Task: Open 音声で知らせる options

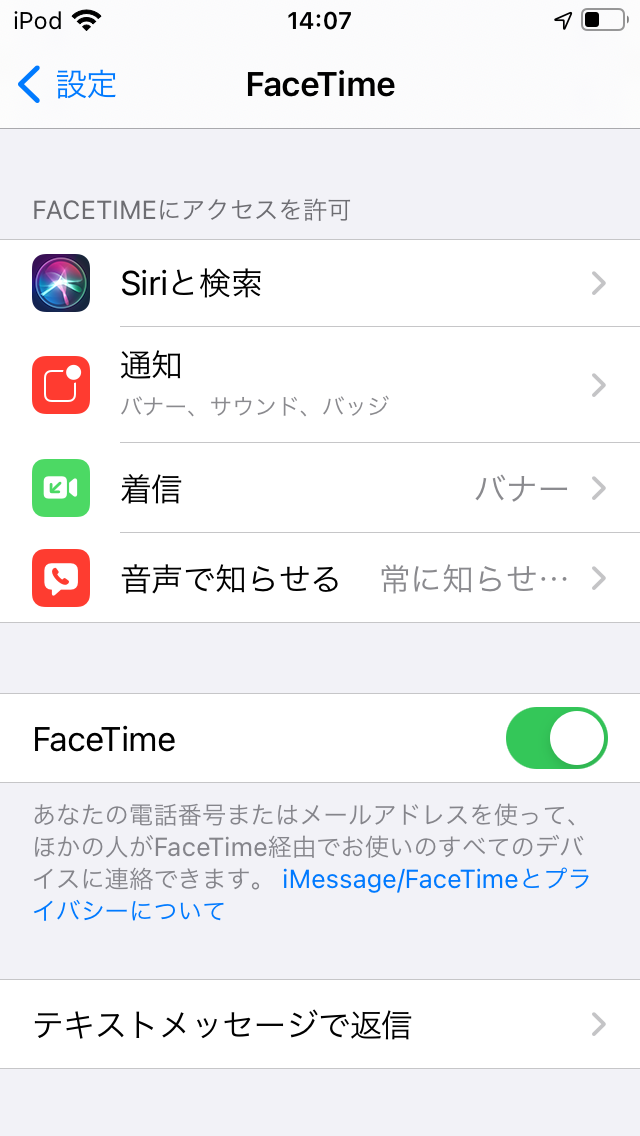Action: coord(320,578)
